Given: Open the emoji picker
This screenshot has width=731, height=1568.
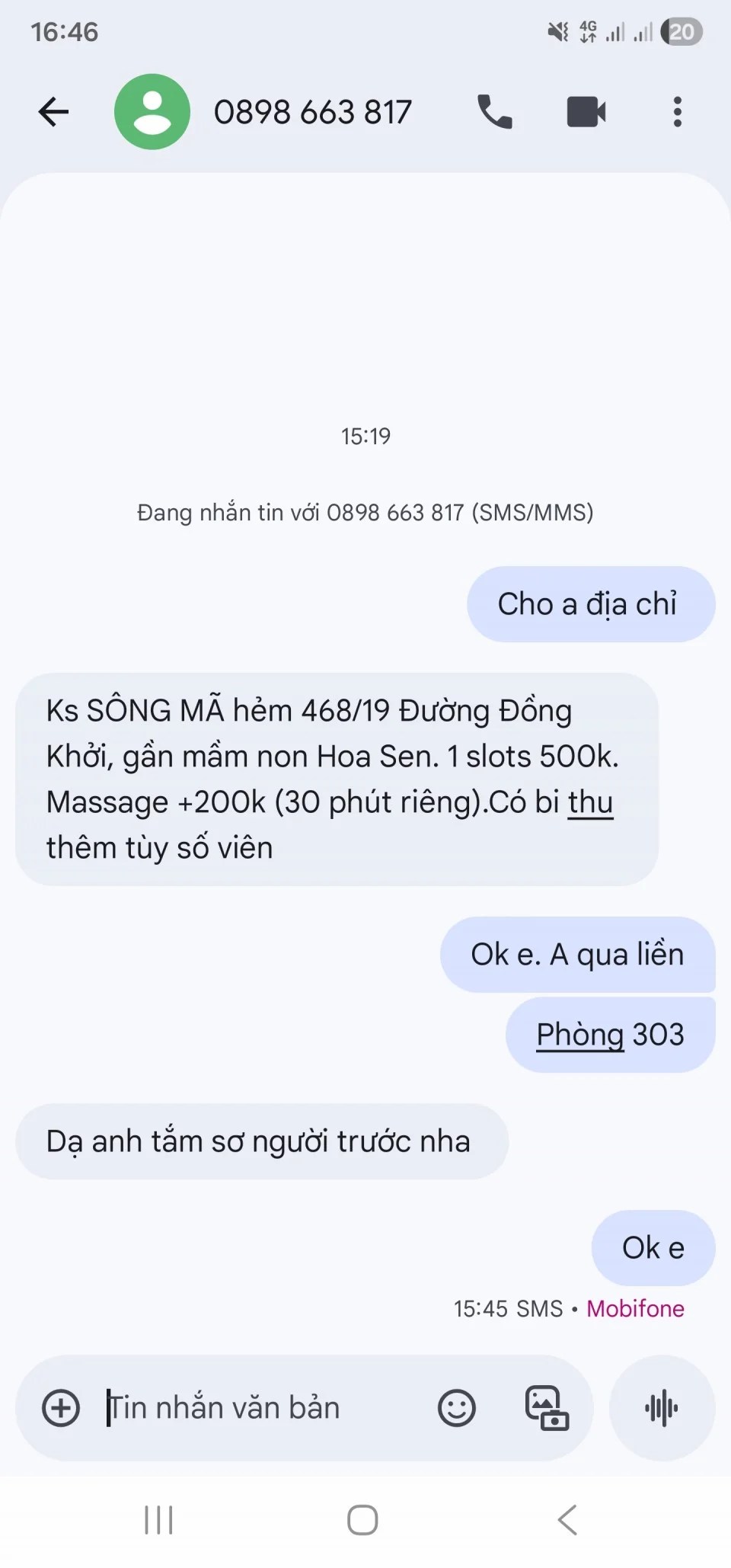Looking at the screenshot, I should [457, 1408].
